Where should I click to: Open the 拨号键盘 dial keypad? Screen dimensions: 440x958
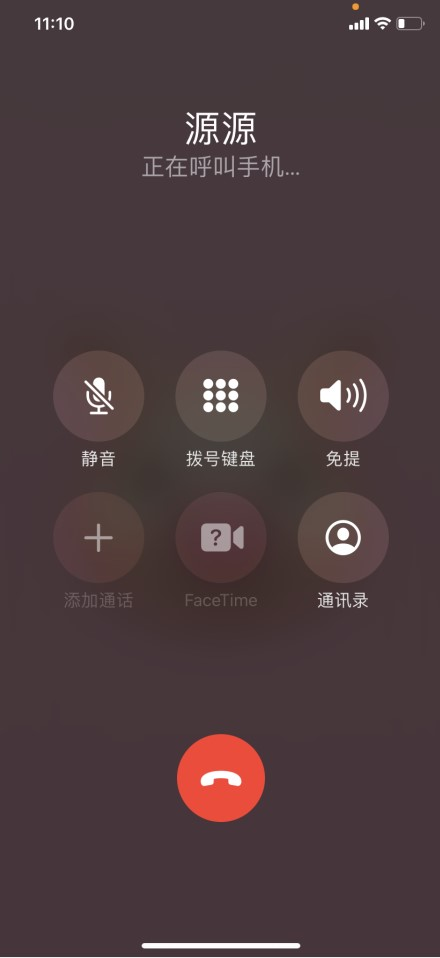click(x=221, y=396)
